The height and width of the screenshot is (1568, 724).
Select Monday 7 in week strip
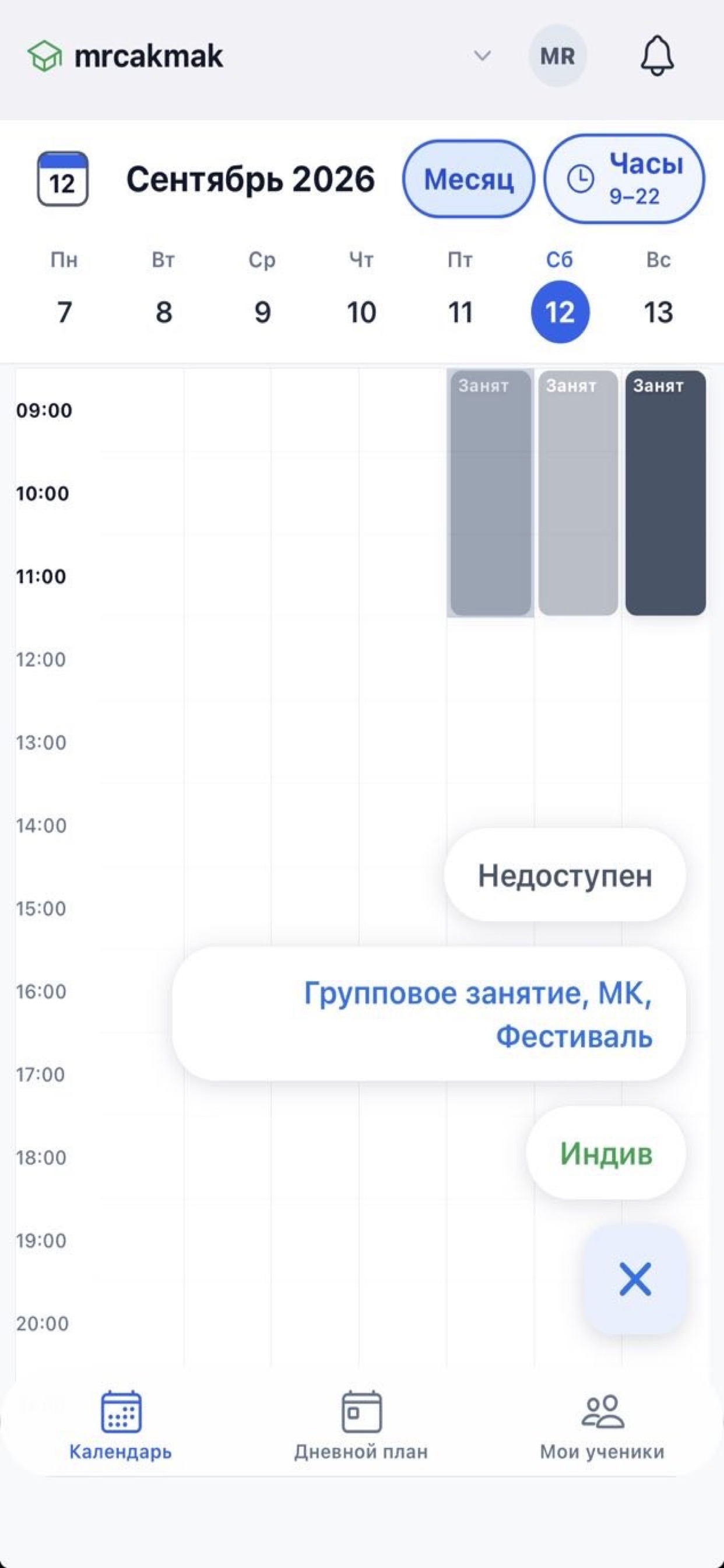tap(65, 312)
